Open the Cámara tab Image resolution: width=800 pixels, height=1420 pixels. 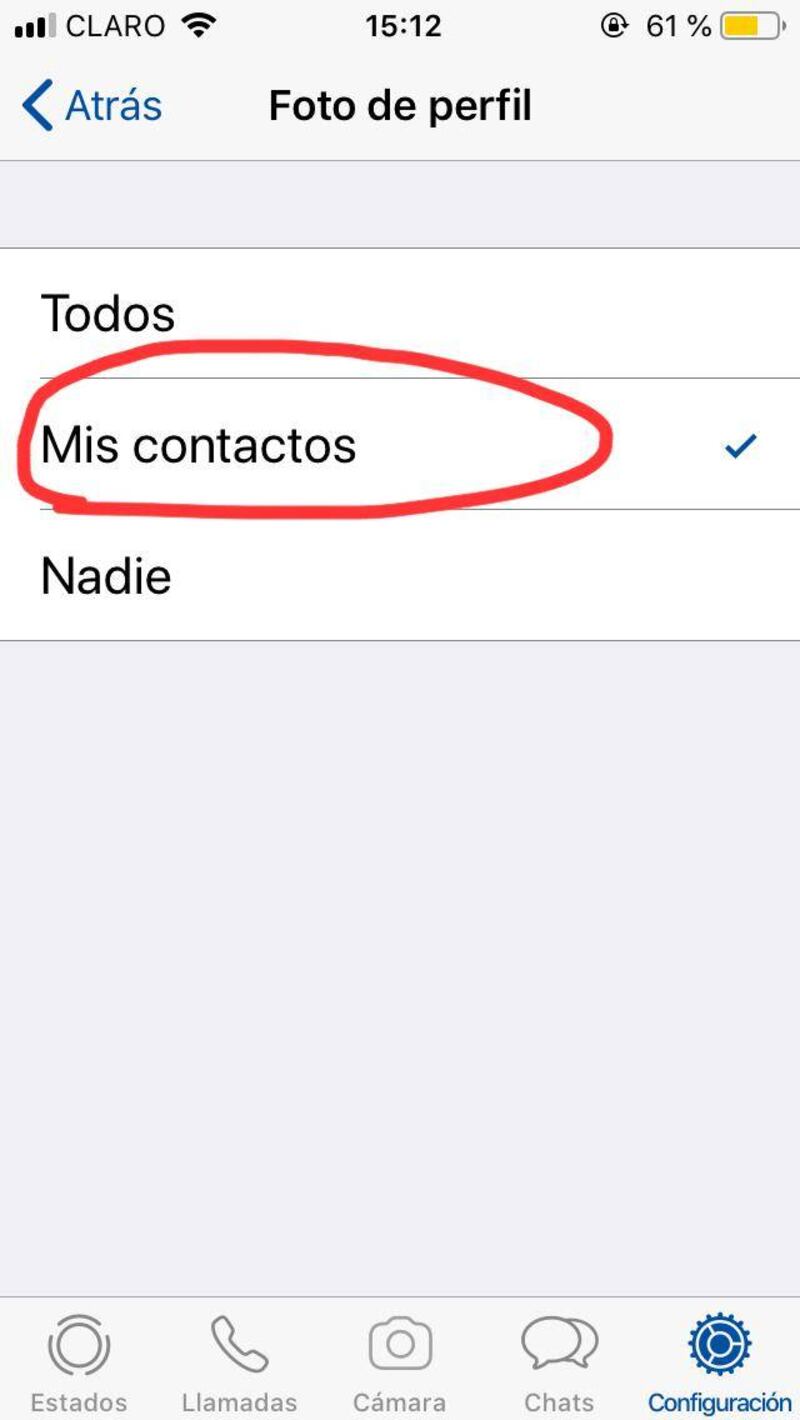click(x=399, y=1362)
